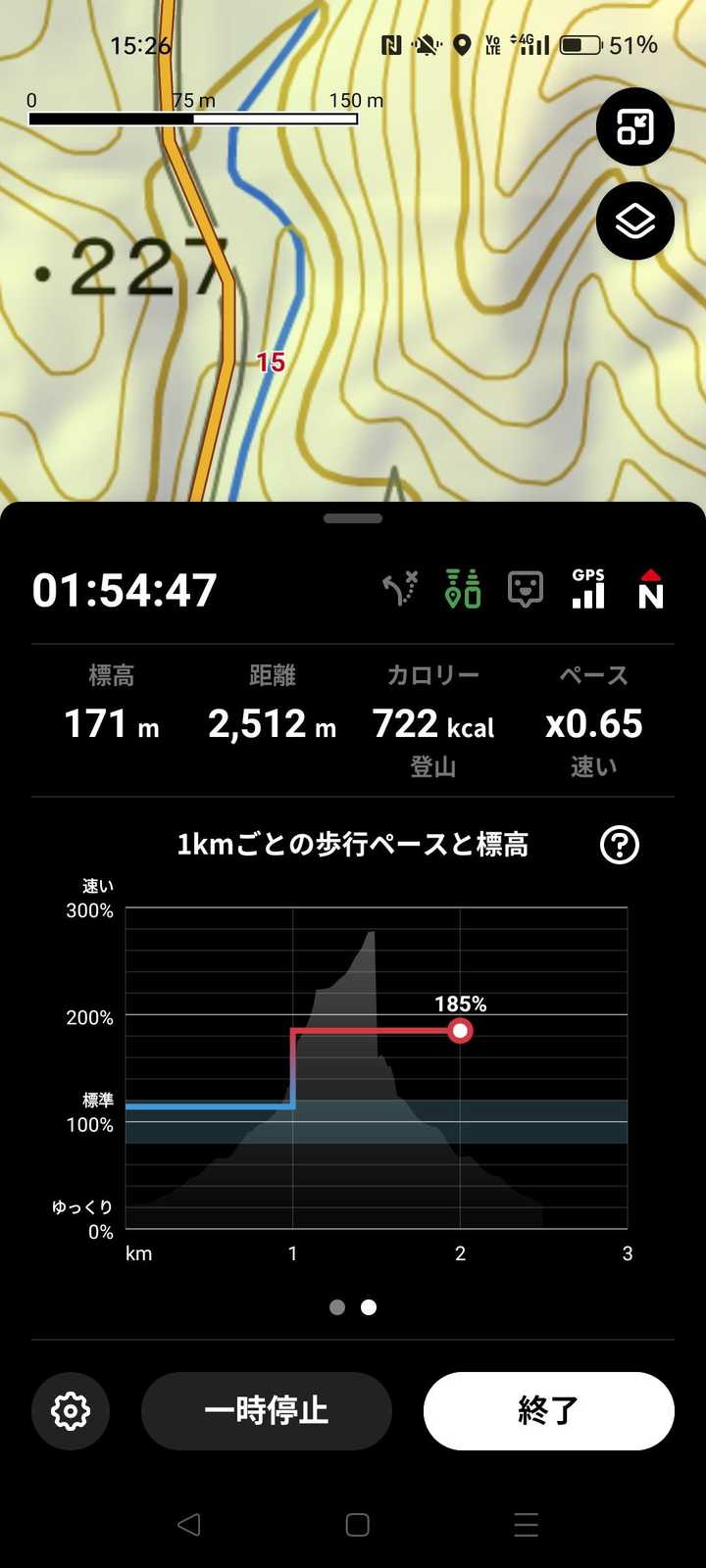The height and width of the screenshot is (1568, 706).
Task: Switch to the first chart page dot
Action: coord(337,1307)
